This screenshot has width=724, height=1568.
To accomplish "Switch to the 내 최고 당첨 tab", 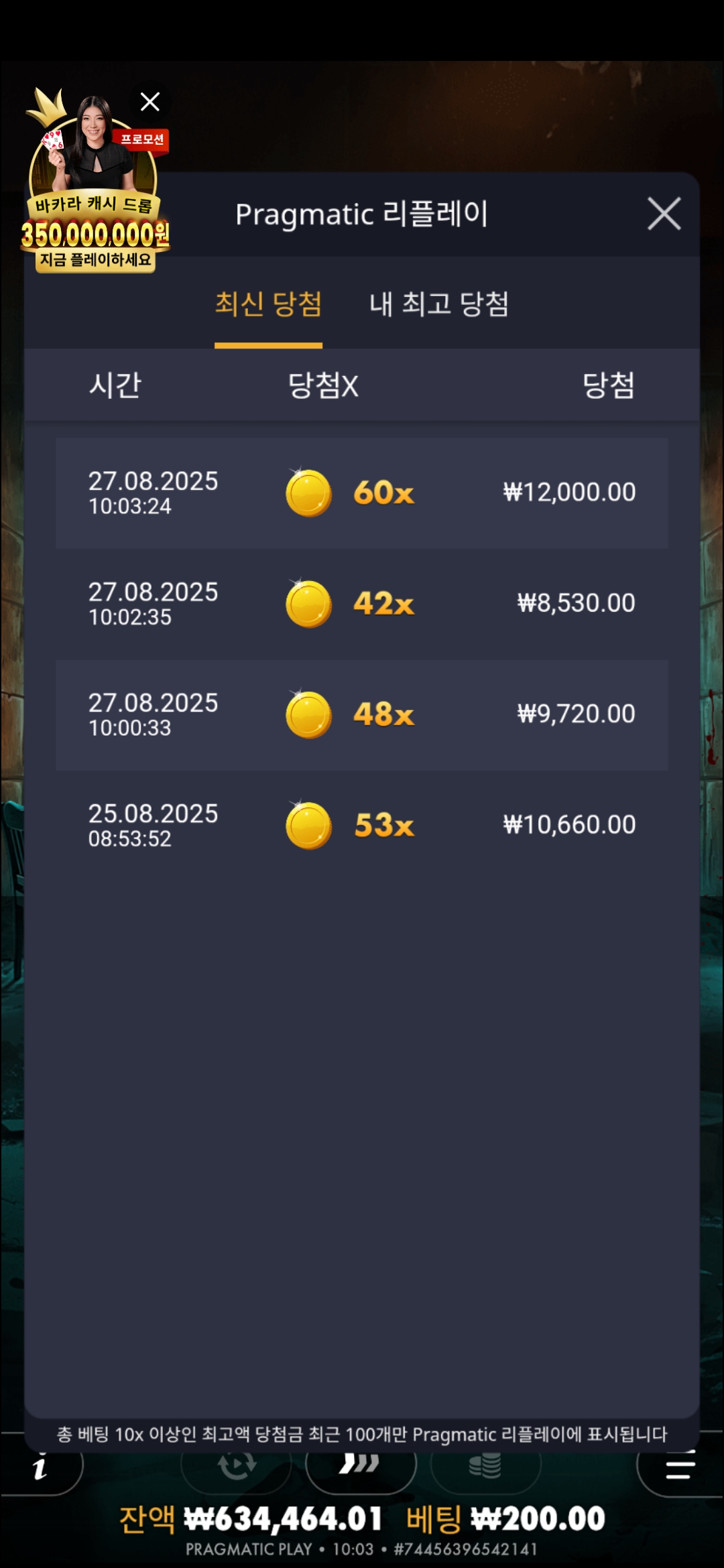I will pyautogui.click(x=439, y=305).
